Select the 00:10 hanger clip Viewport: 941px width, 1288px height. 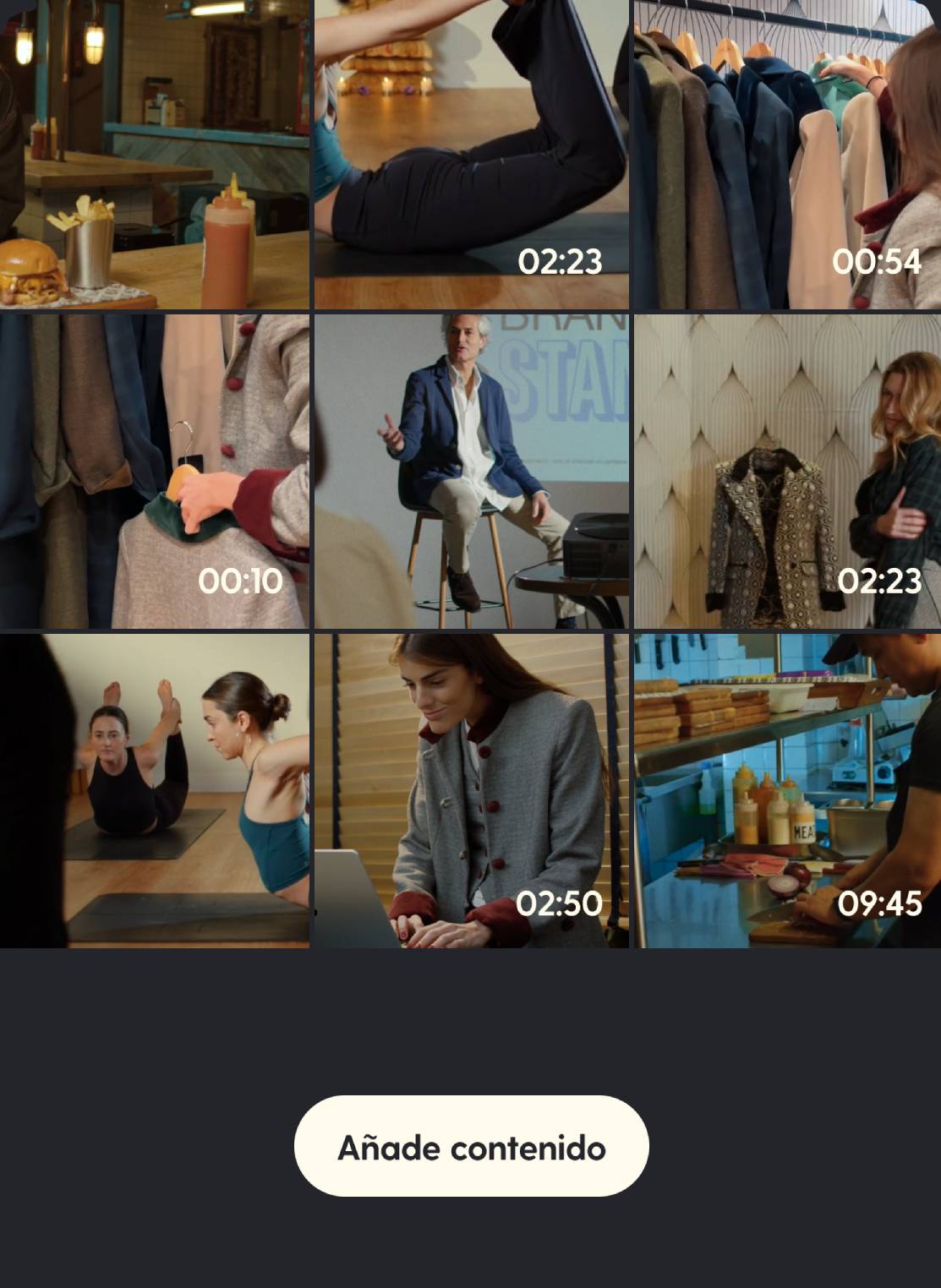pos(154,471)
